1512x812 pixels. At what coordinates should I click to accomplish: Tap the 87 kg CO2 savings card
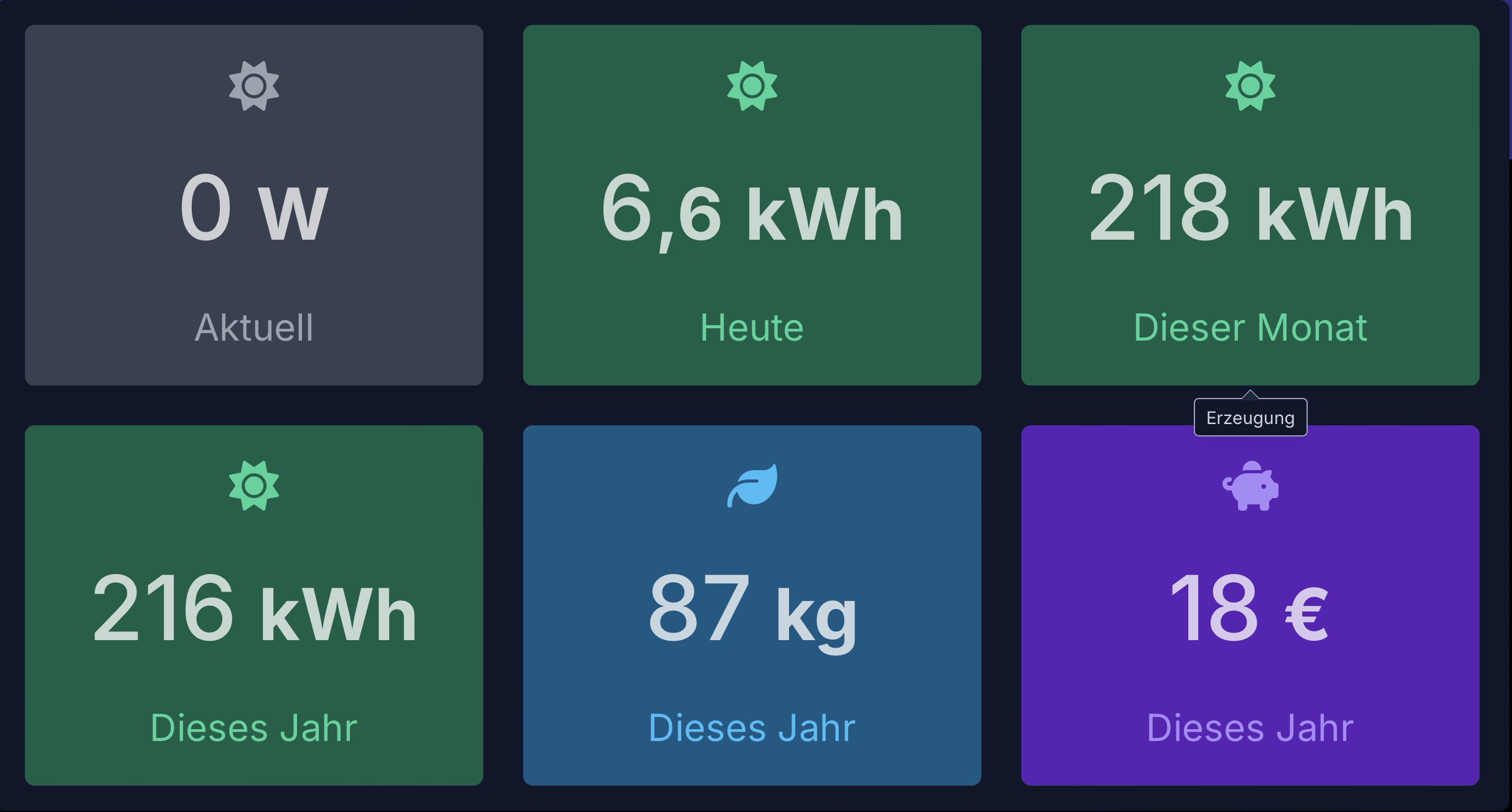coord(752,605)
